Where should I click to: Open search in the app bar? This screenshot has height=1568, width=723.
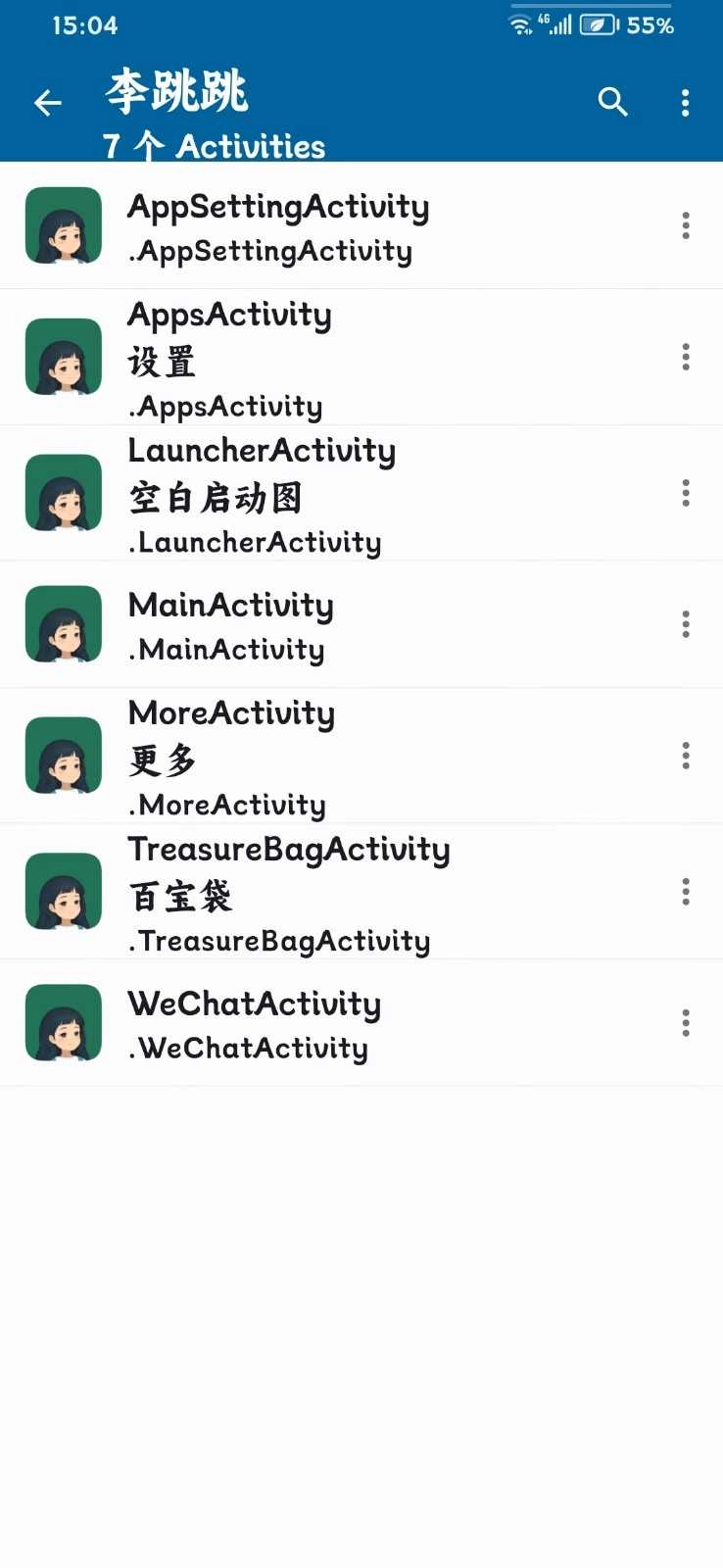pyautogui.click(x=612, y=102)
